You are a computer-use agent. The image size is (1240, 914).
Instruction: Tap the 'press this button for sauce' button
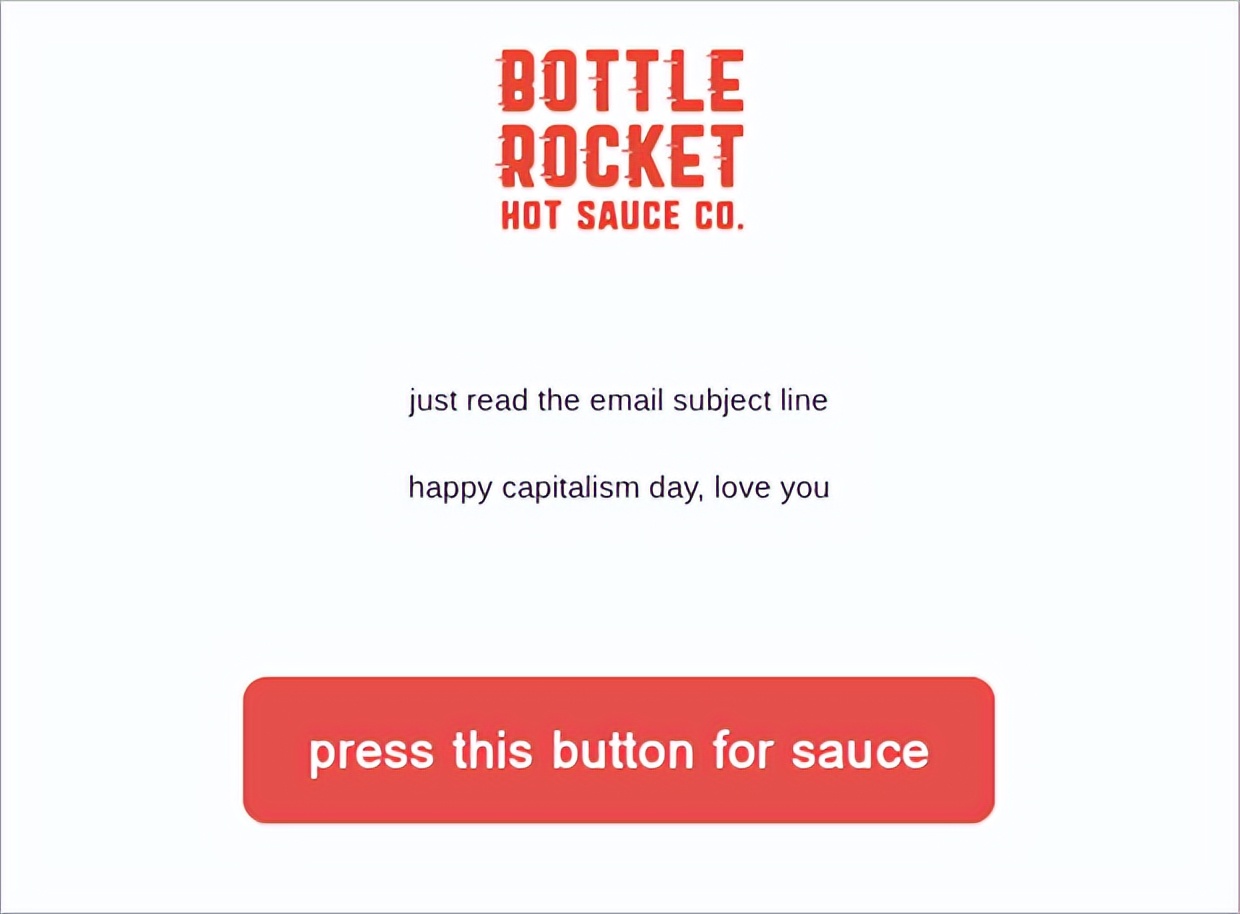618,750
